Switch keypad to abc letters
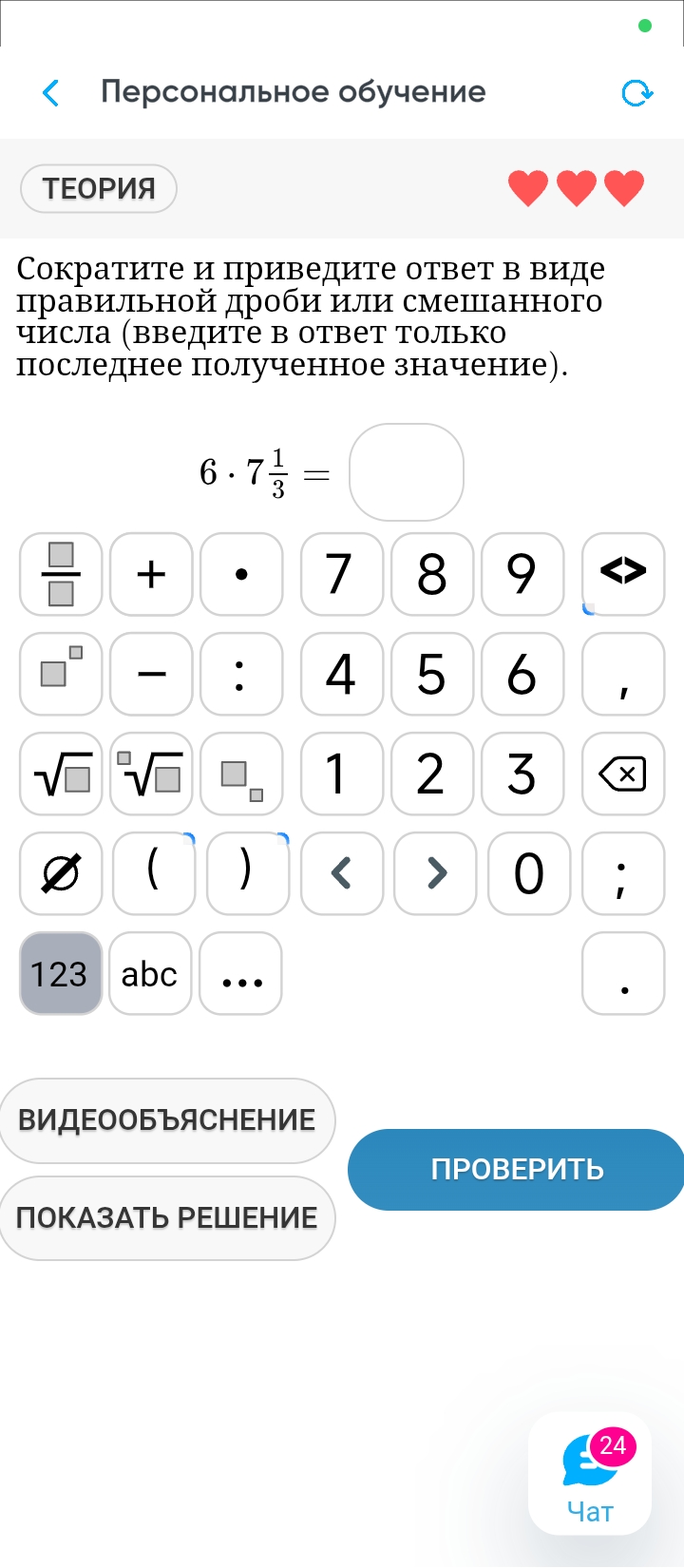The height and width of the screenshot is (1568, 684). 150,973
